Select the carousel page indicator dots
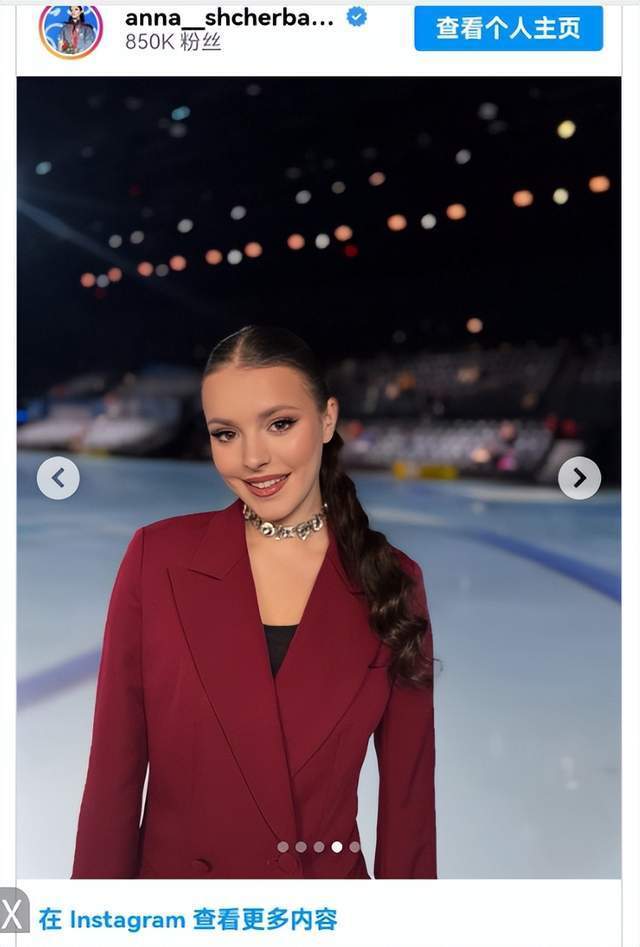Viewport: 640px width, 947px height. pyautogui.click(x=318, y=847)
